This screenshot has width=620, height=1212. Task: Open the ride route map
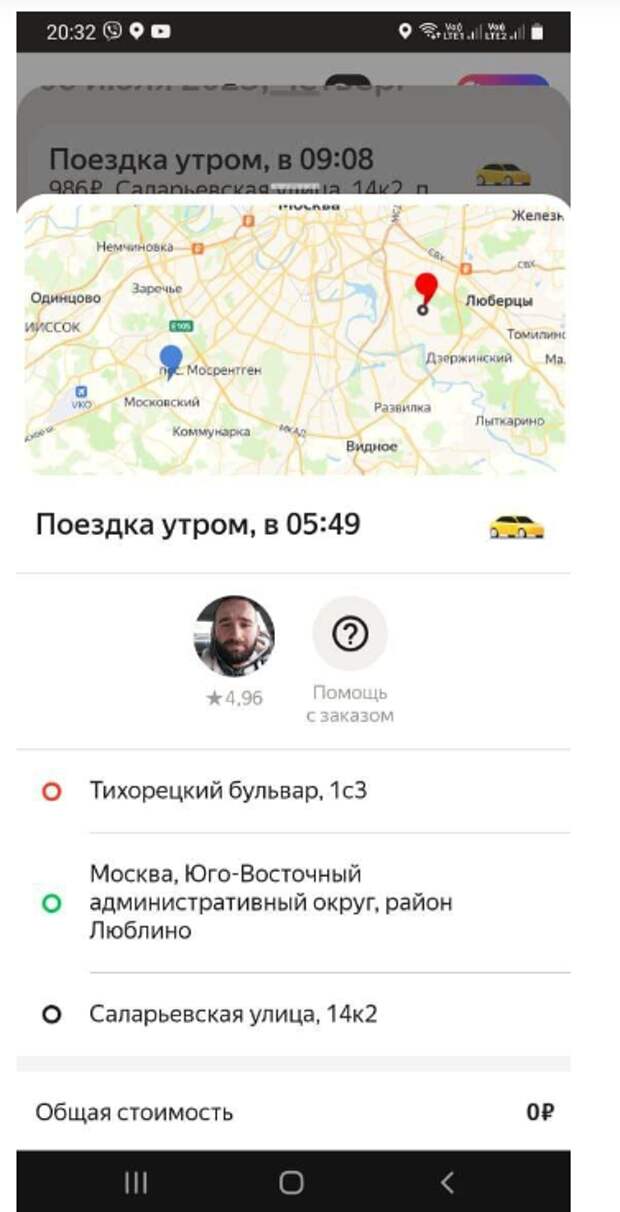294,338
